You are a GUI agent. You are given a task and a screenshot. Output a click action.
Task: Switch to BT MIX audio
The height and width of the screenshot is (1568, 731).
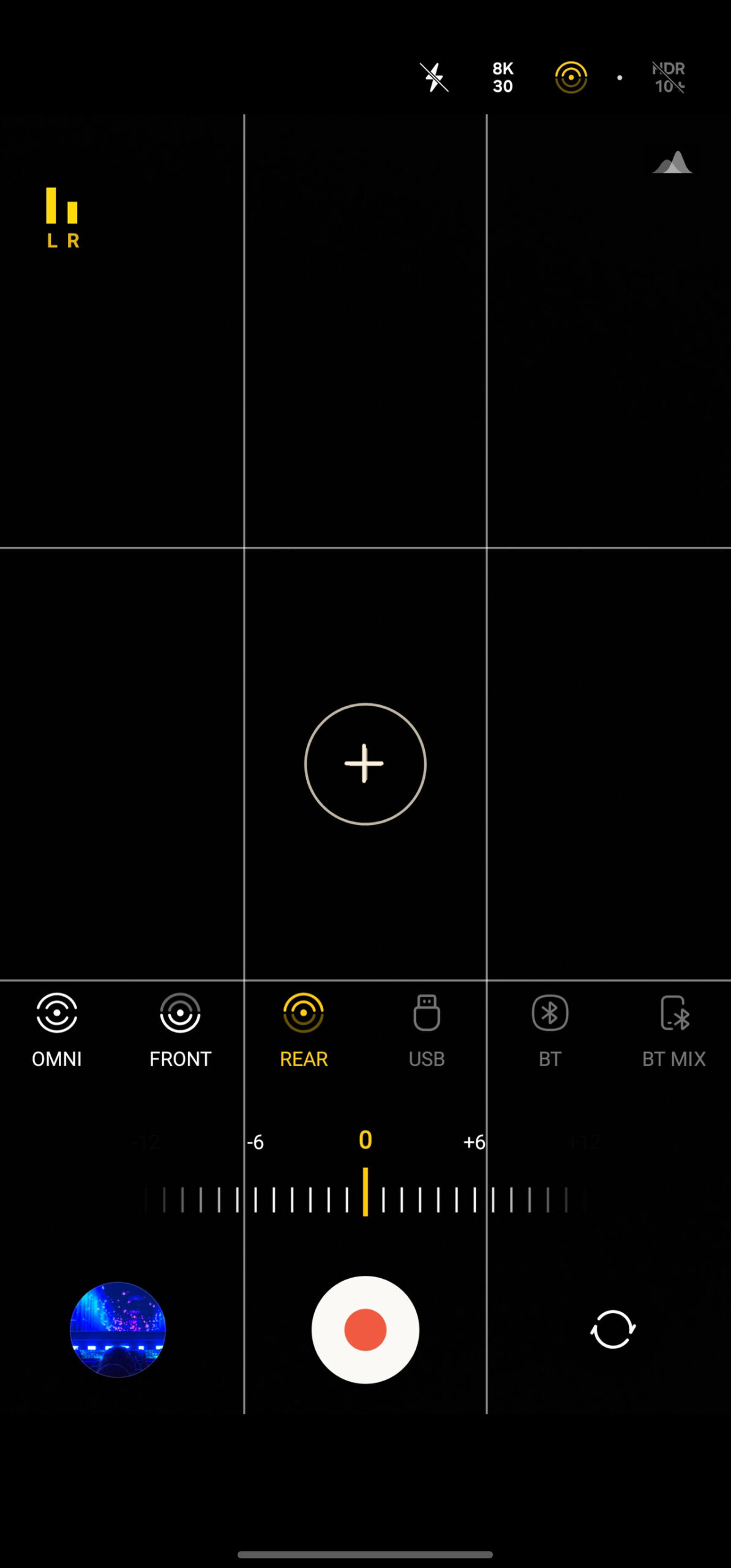pyautogui.click(x=673, y=1030)
